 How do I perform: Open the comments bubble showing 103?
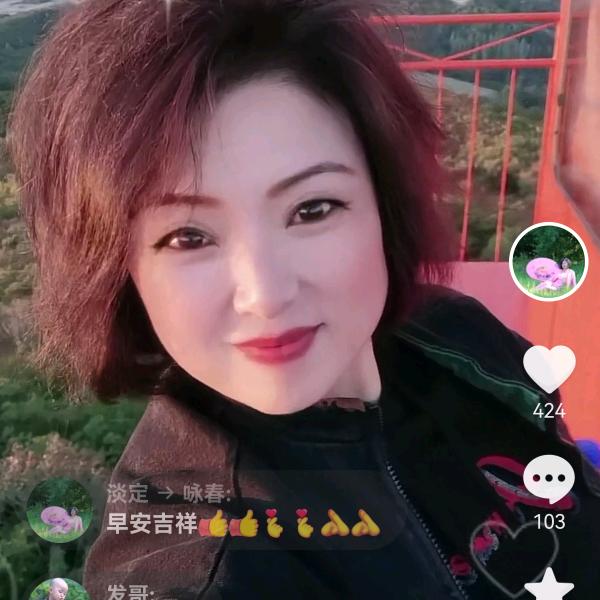549,480
